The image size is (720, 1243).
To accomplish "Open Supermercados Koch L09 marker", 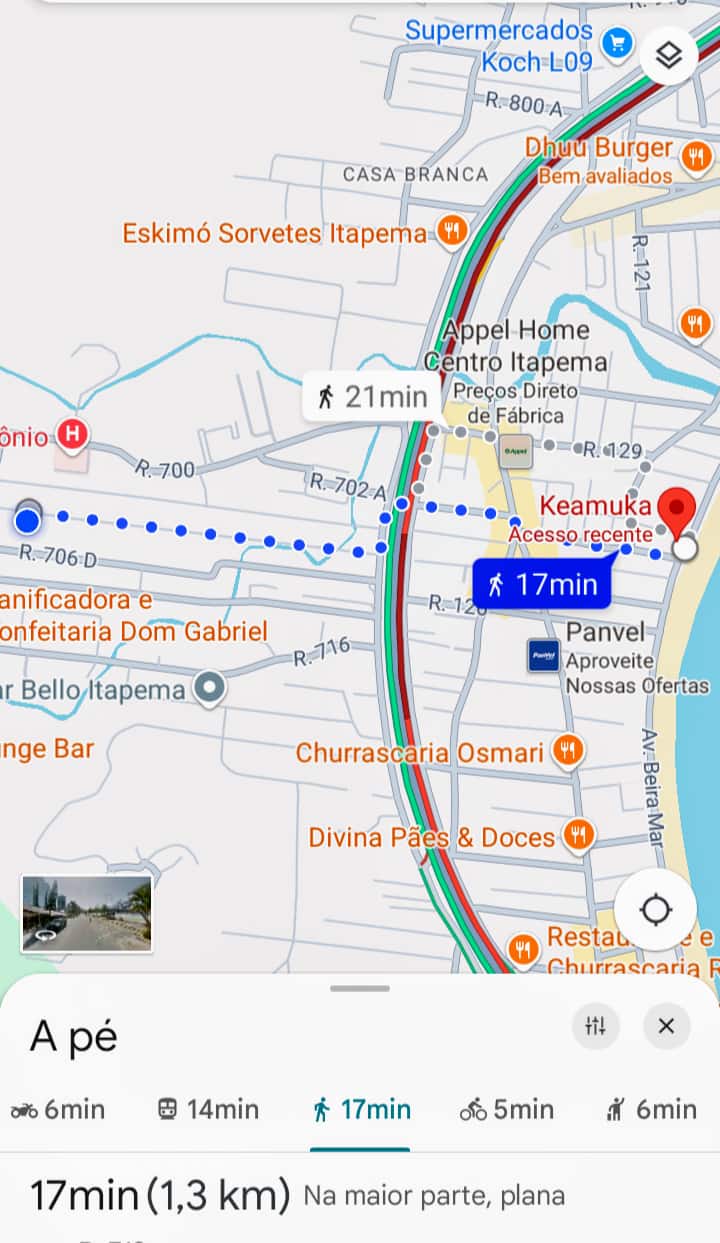I will pos(617,42).
